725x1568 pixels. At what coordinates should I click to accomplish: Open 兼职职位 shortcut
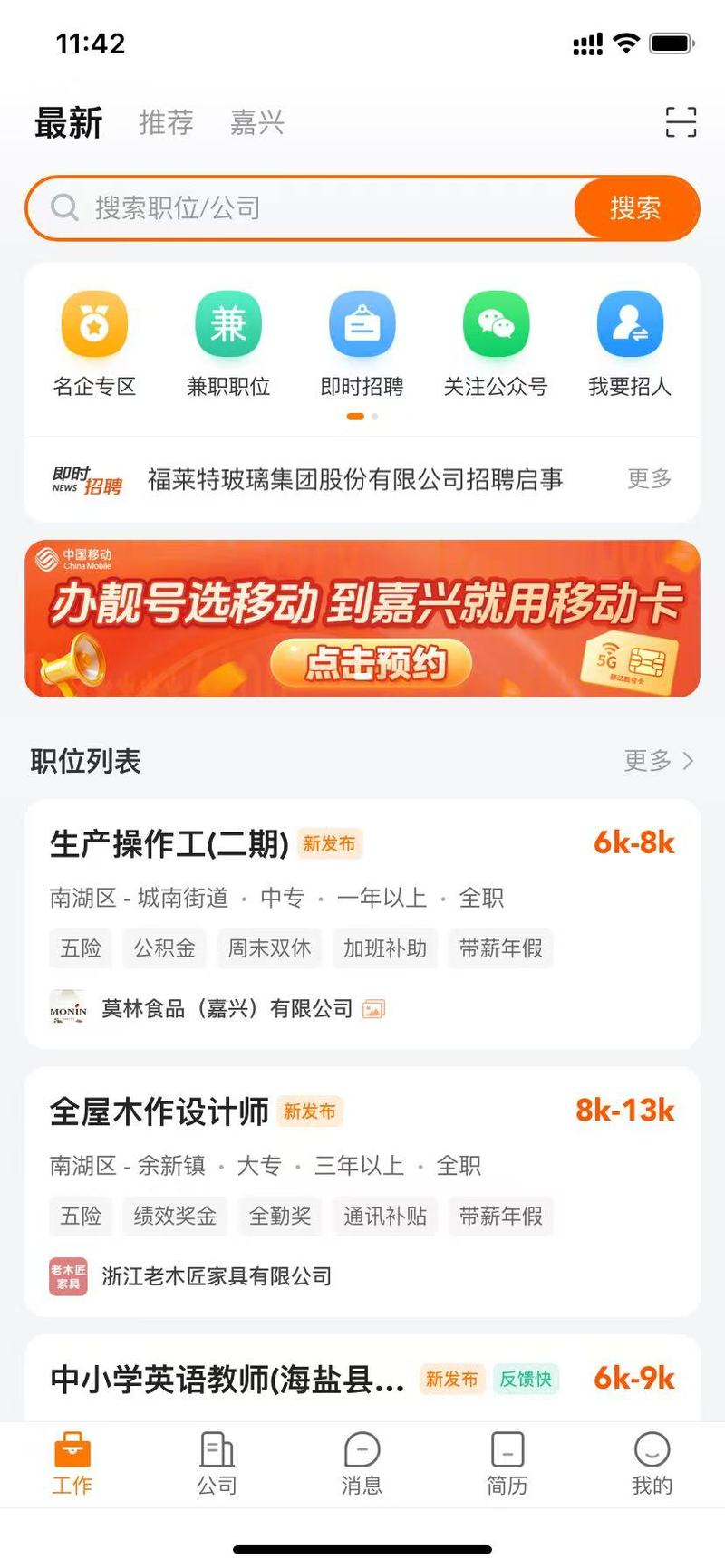(228, 344)
